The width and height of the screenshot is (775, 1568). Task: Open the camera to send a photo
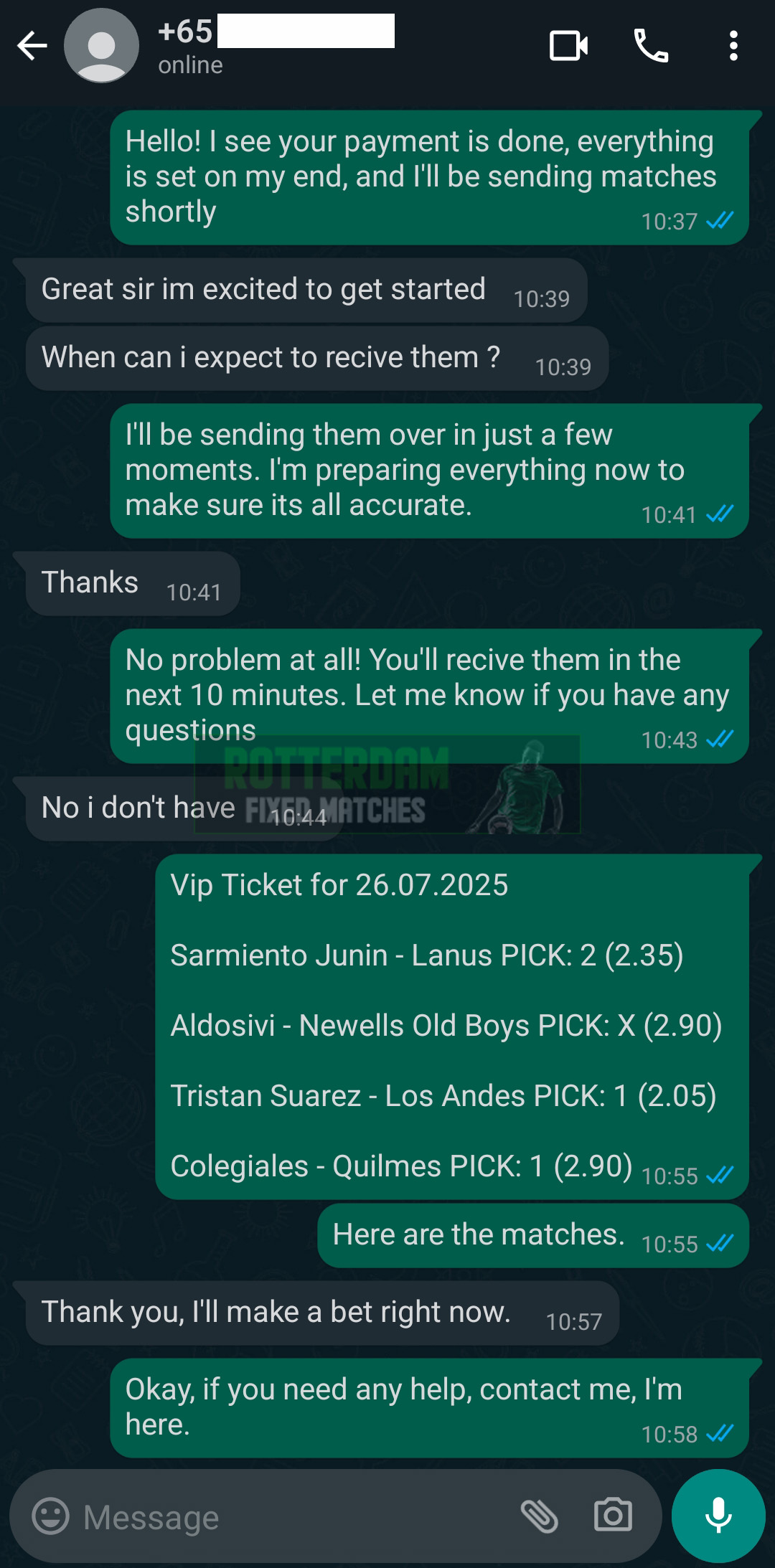tap(613, 1516)
